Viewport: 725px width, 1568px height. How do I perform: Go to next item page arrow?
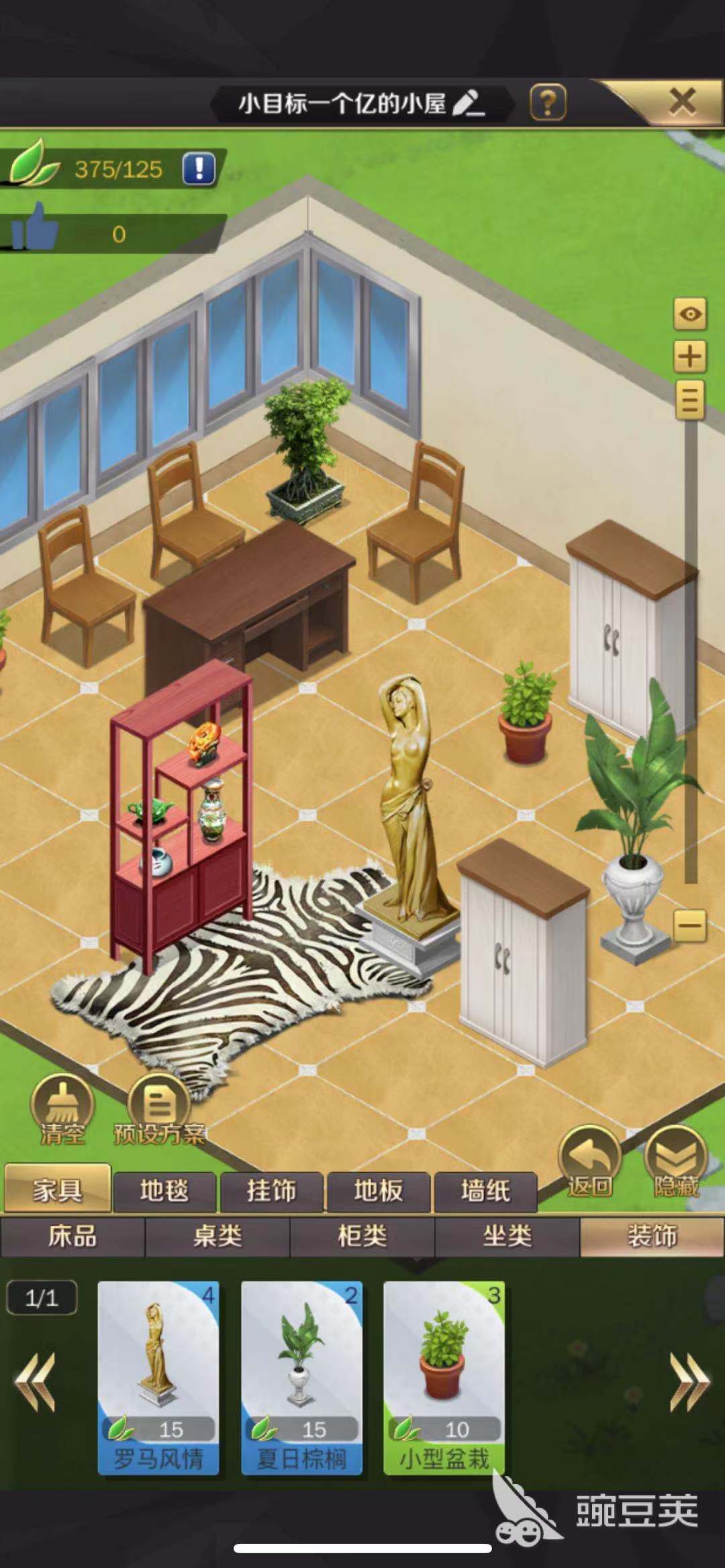pyautogui.click(x=689, y=1382)
